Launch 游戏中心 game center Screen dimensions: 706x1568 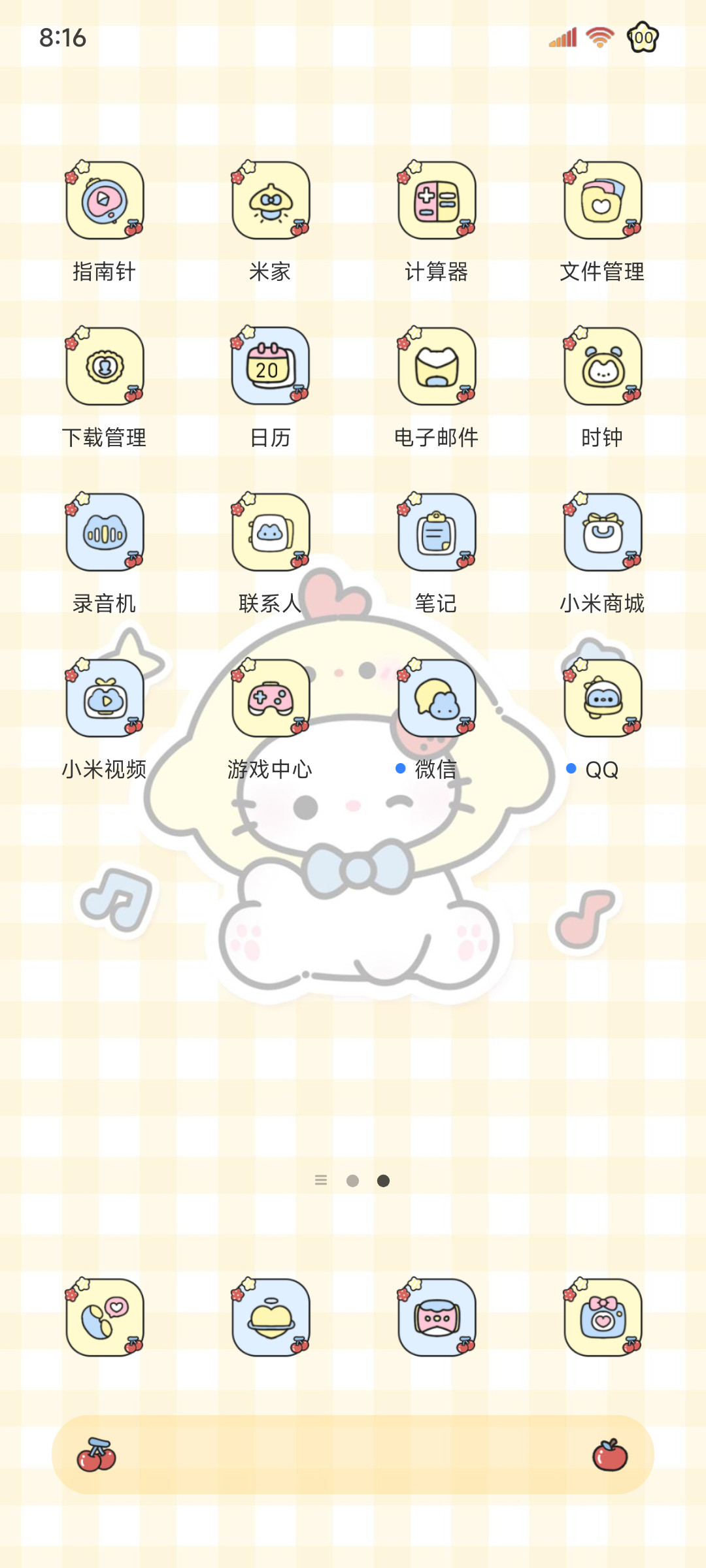[x=271, y=698]
